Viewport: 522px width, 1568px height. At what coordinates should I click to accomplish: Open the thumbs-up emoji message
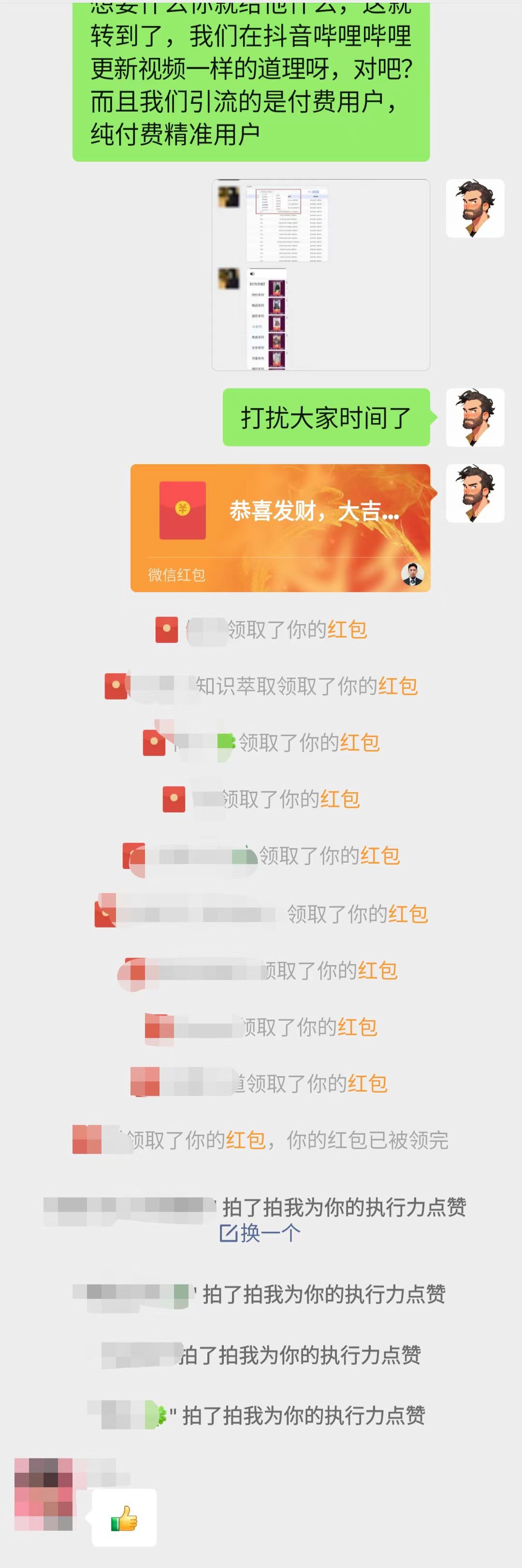pos(124,1518)
